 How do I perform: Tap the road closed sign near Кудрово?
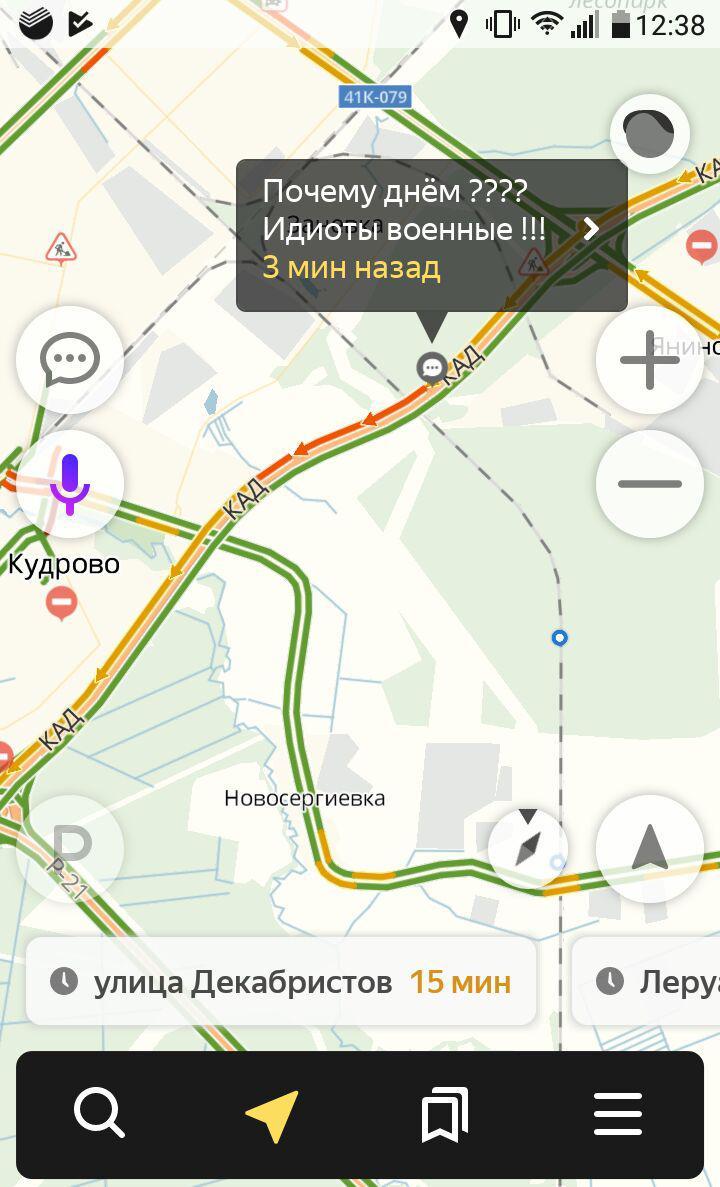pyautogui.click(x=62, y=603)
